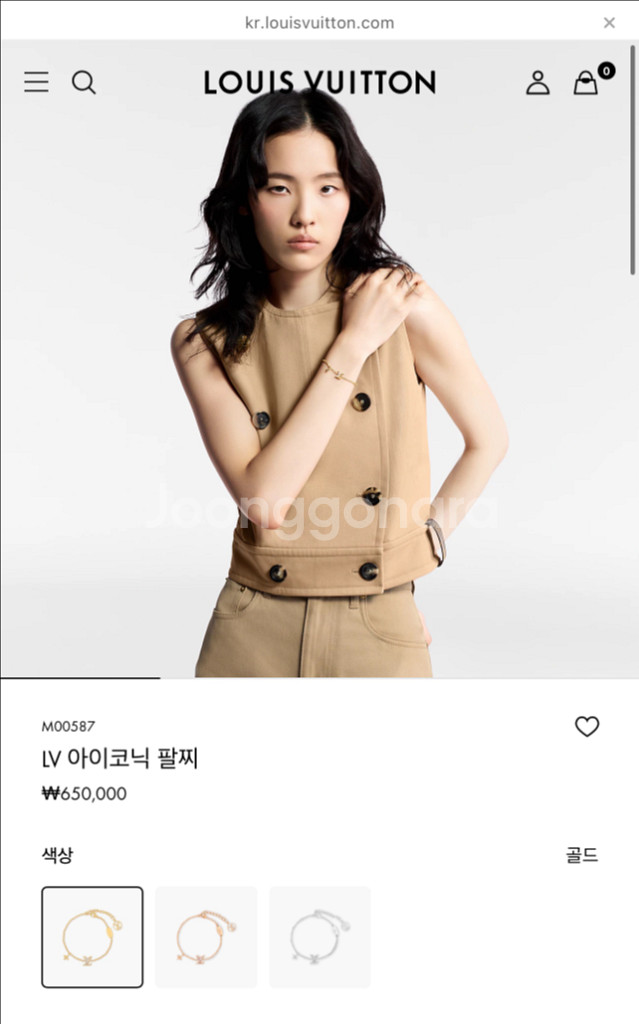Image resolution: width=639 pixels, height=1024 pixels.
Task: Select the silver bracelet color
Action: (x=320, y=937)
